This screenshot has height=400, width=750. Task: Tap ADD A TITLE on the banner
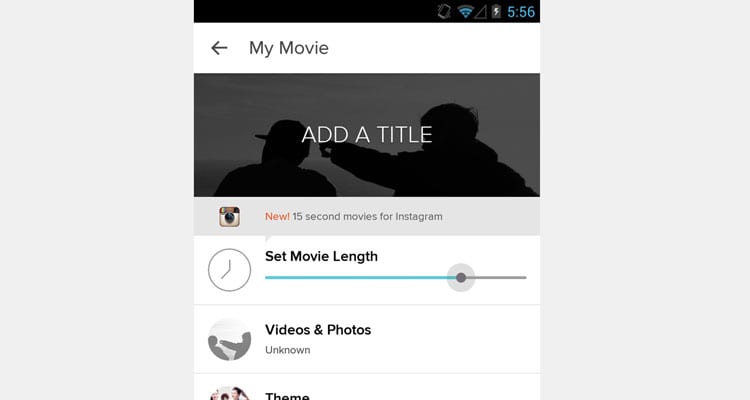tap(367, 135)
